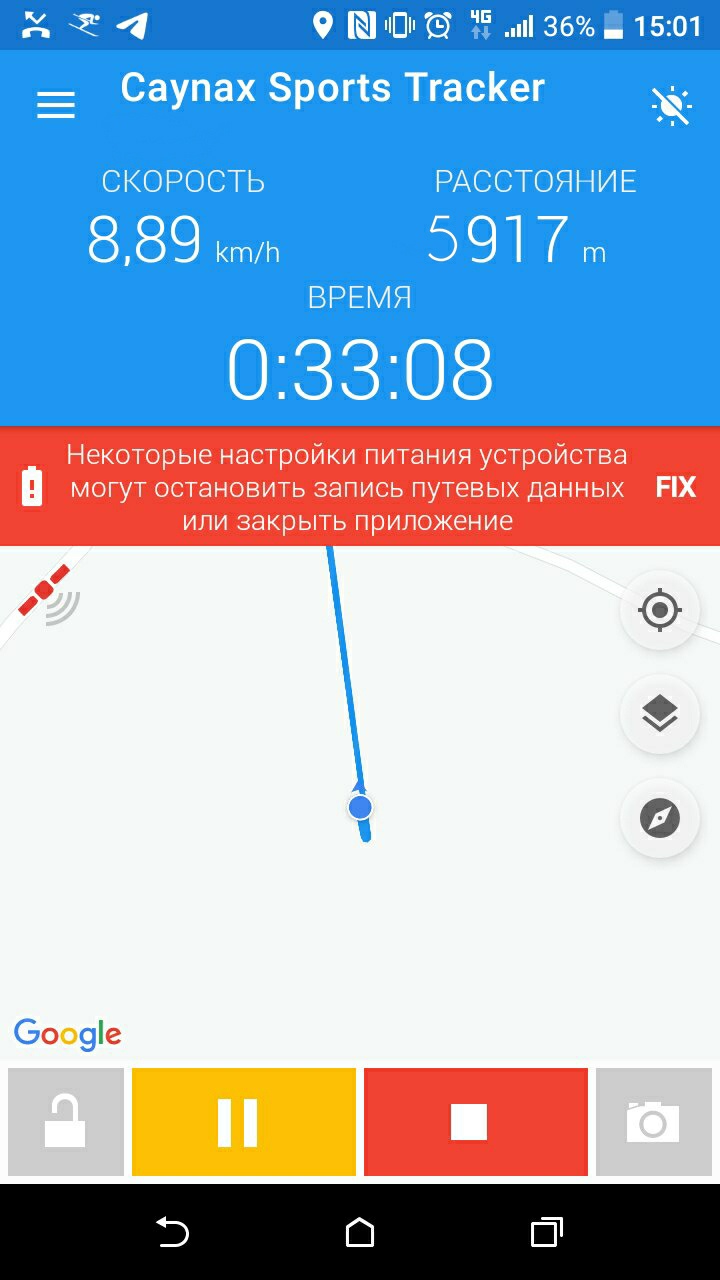Image resolution: width=720 pixels, height=1280 pixels.
Task: Stop the workout recording
Action: [x=475, y=1121]
